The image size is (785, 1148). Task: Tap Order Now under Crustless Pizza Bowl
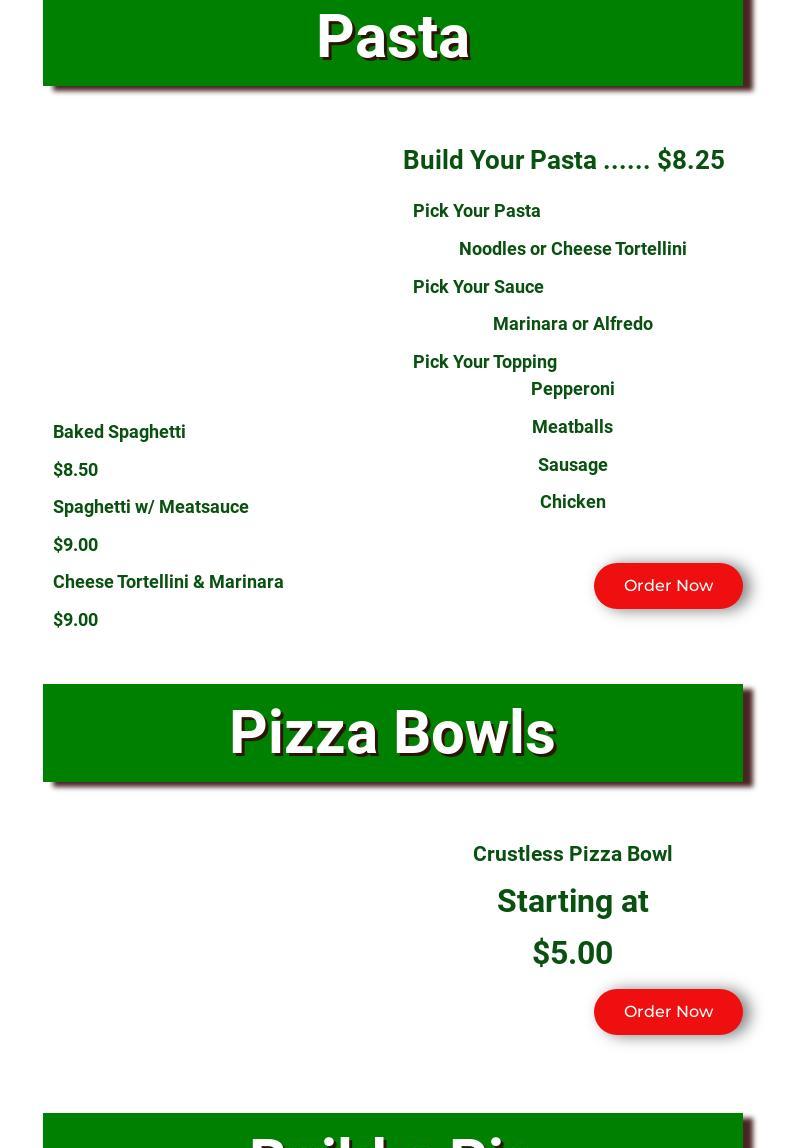[668, 1012]
